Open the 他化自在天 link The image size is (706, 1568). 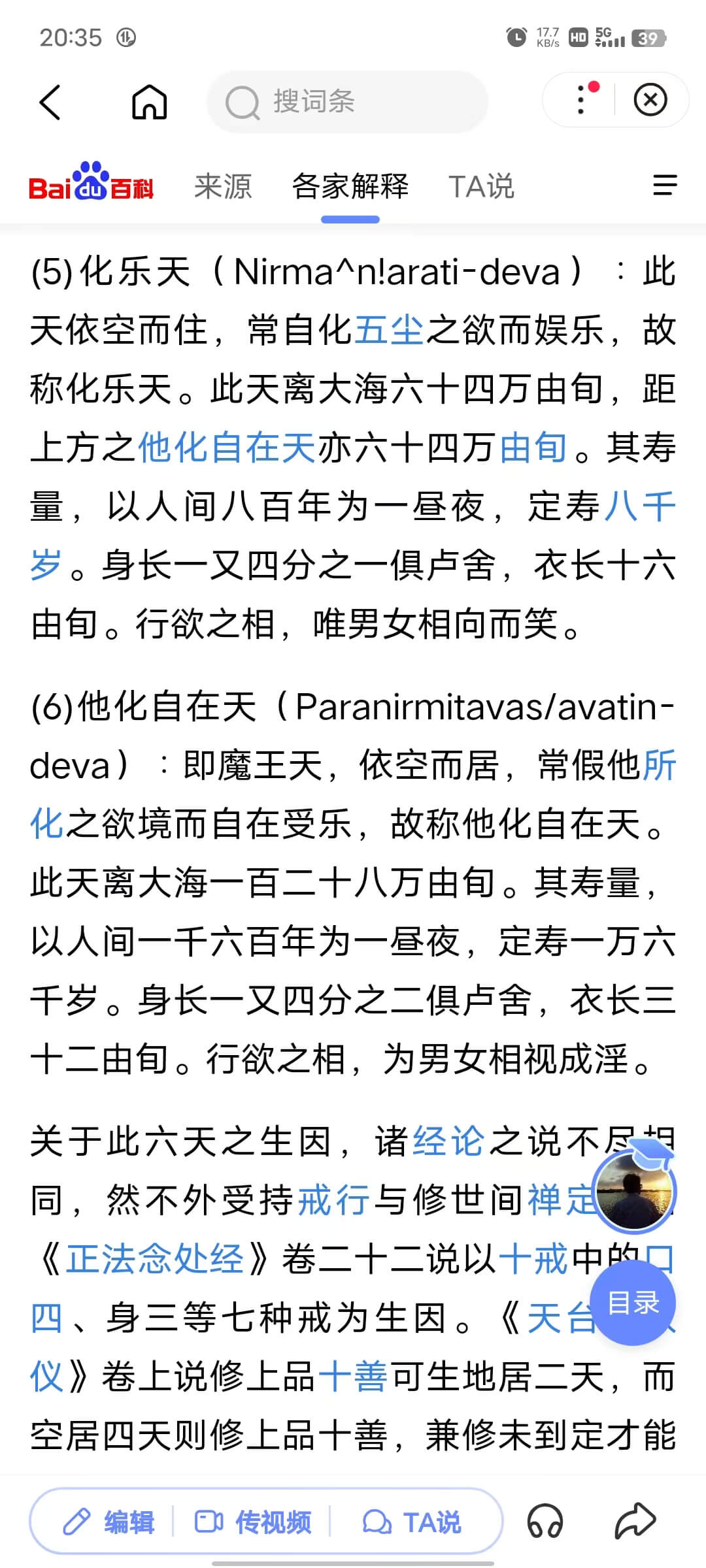227,448
